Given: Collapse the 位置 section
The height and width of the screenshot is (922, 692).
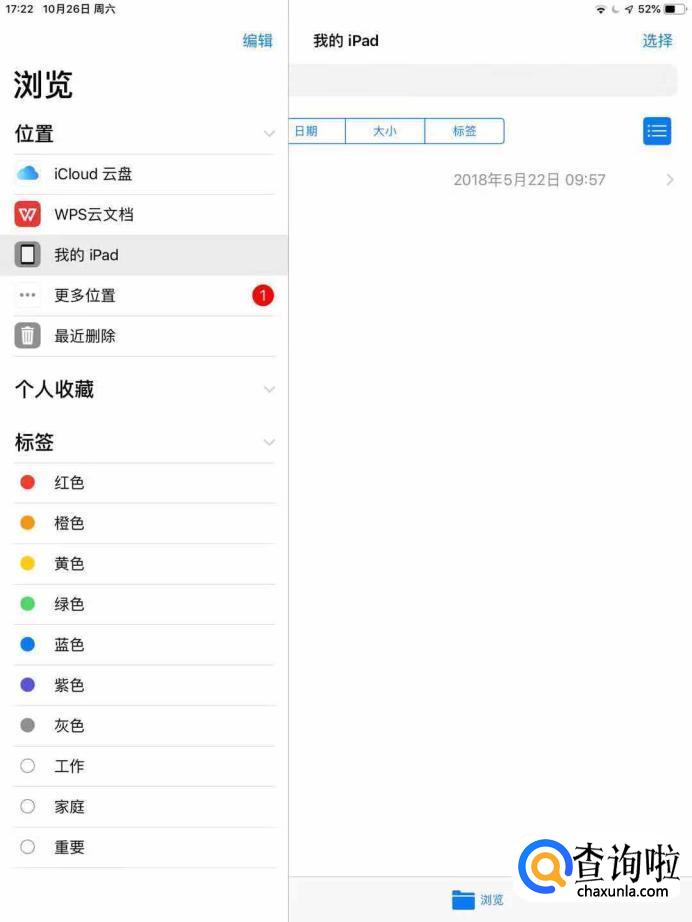Looking at the screenshot, I should [x=268, y=134].
